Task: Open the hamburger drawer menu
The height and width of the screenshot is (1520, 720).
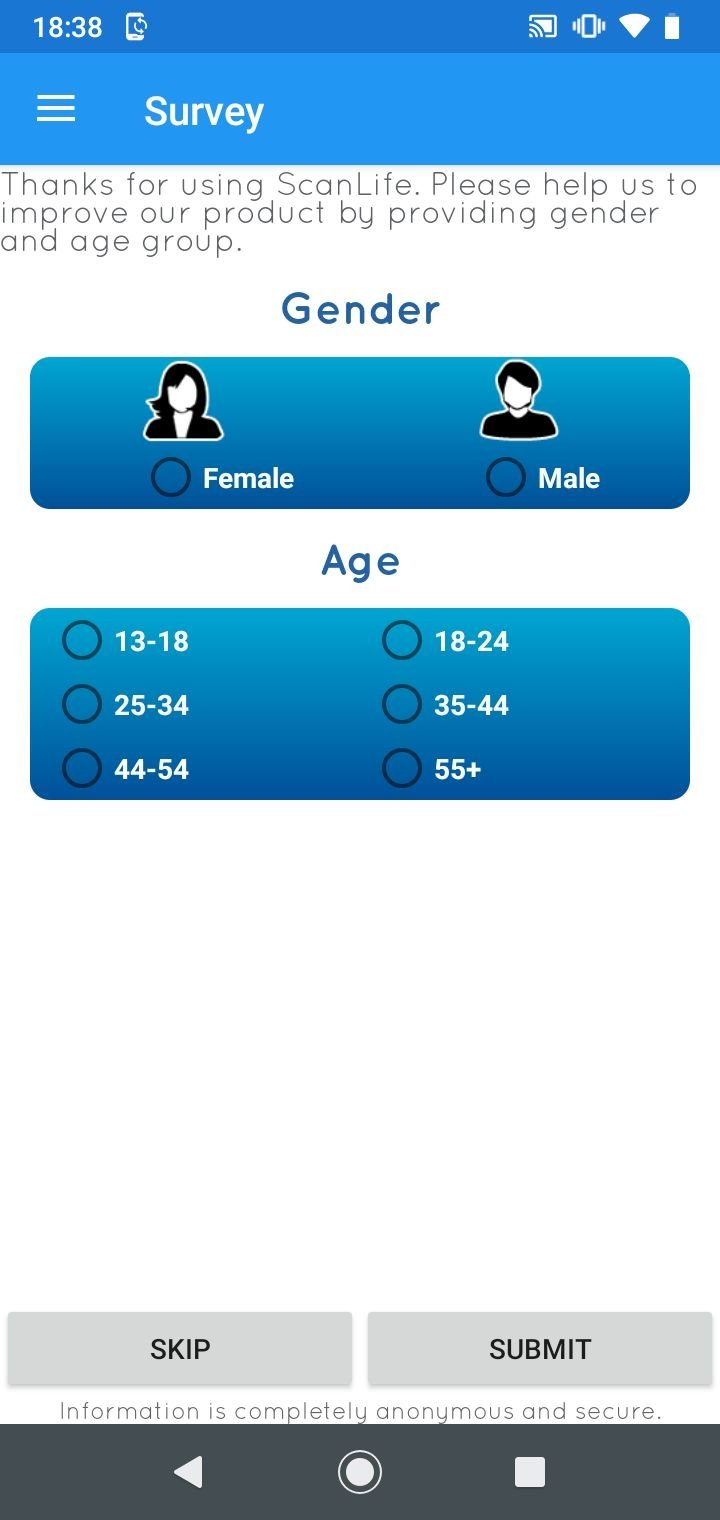Action: click(56, 109)
